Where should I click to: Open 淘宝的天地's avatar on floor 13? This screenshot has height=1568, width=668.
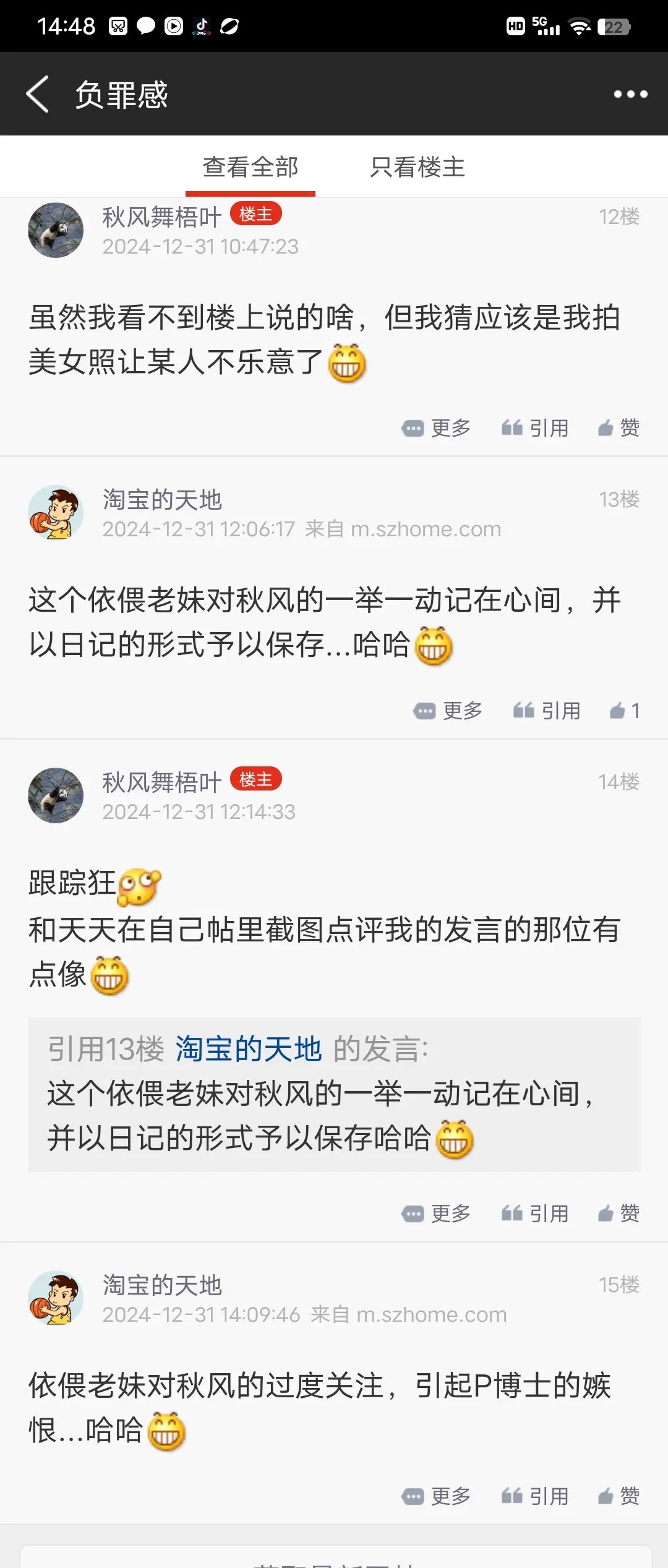point(56,513)
